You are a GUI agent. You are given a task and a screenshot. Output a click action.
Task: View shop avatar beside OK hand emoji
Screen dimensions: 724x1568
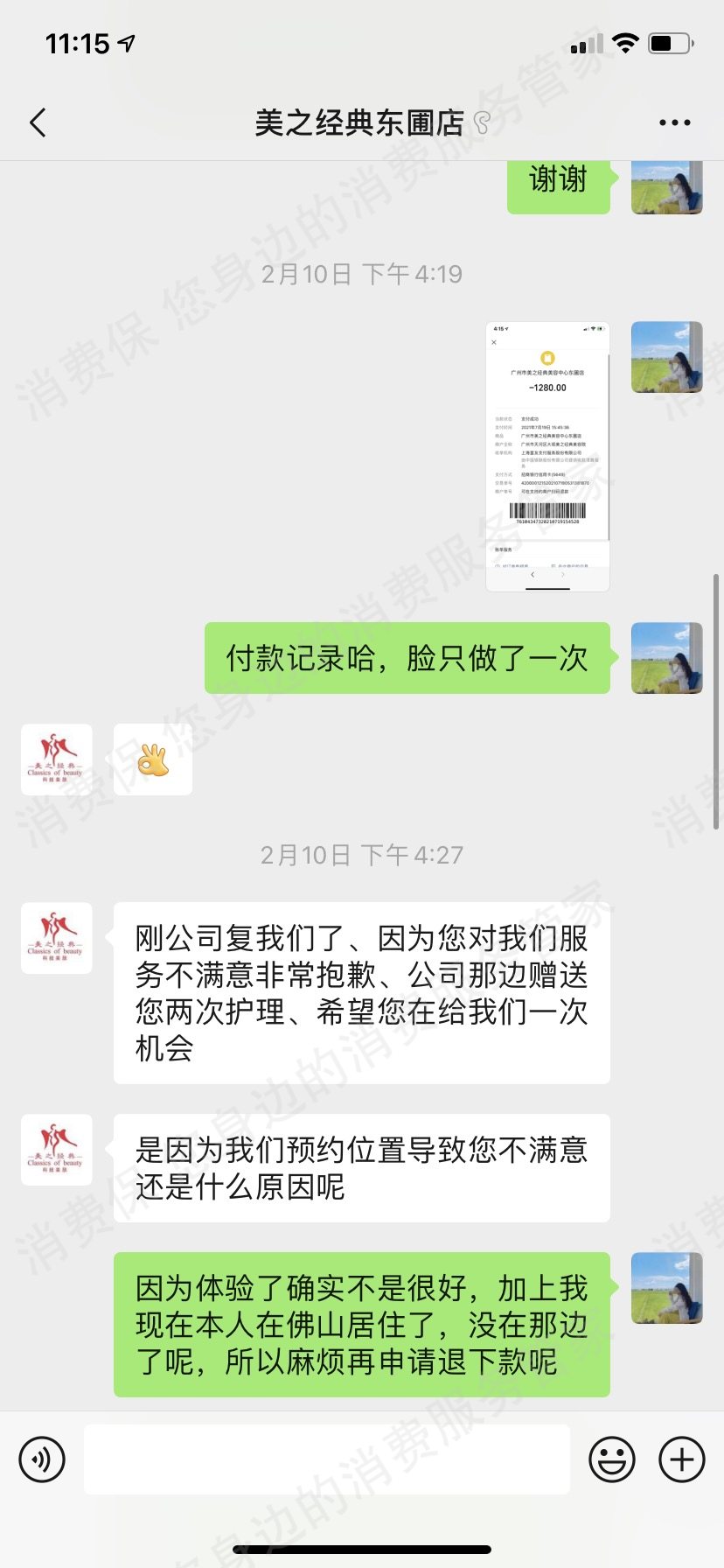coord(57,759)
